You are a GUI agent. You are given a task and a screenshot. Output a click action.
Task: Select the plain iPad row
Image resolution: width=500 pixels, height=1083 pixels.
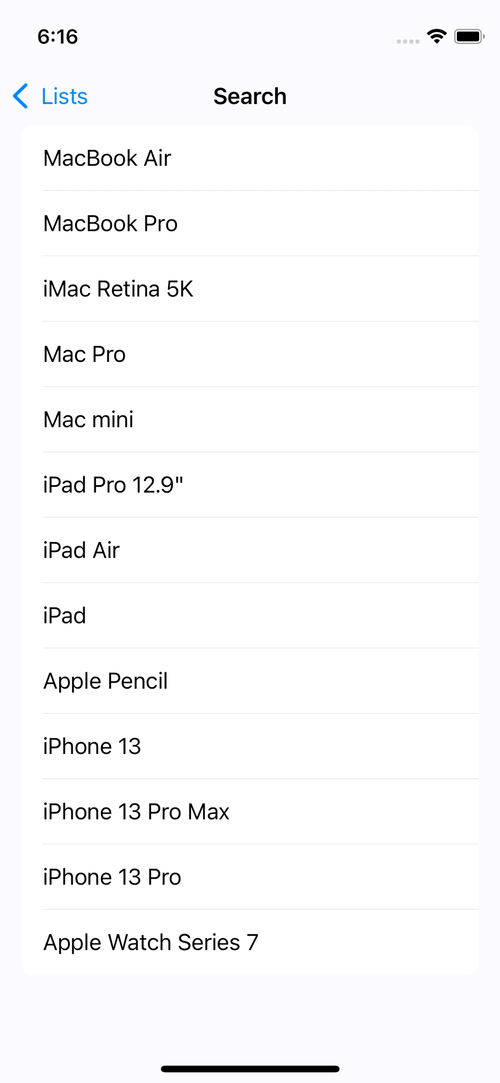[x=250, y=615]
